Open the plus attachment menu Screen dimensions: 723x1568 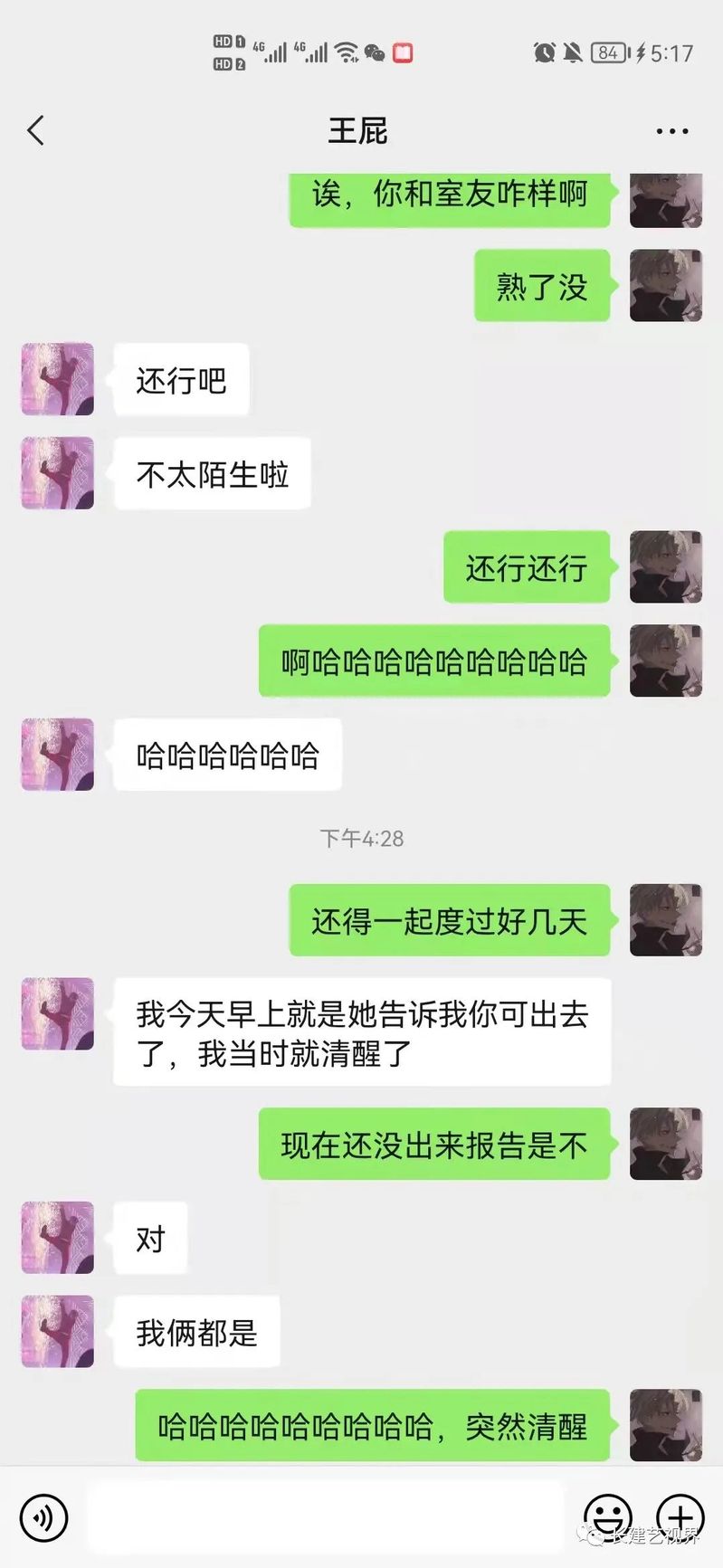click(x=680, y=1516)
